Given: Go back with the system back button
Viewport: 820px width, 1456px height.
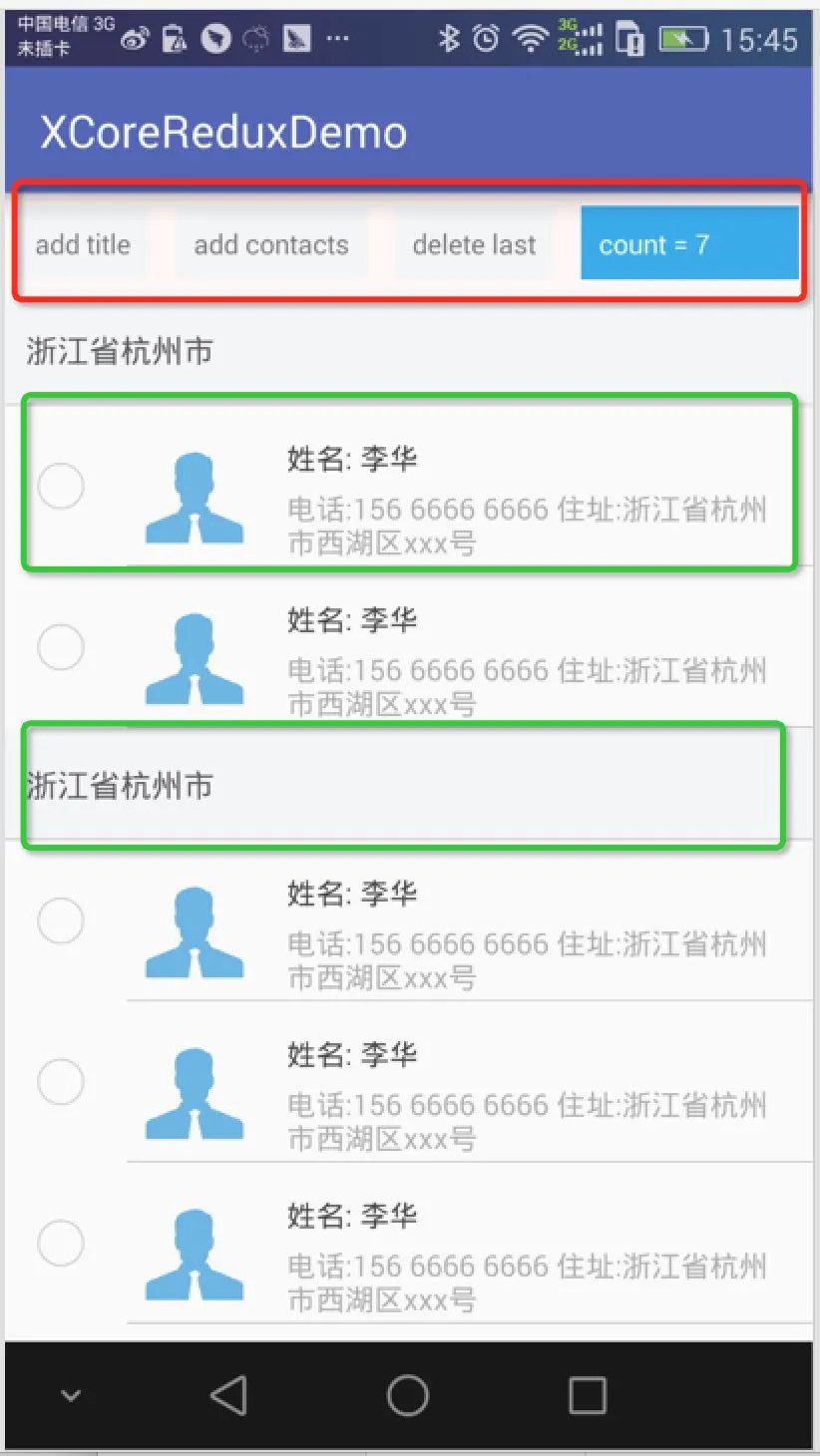Looking at the screenshot, I should pos(228,1395).
